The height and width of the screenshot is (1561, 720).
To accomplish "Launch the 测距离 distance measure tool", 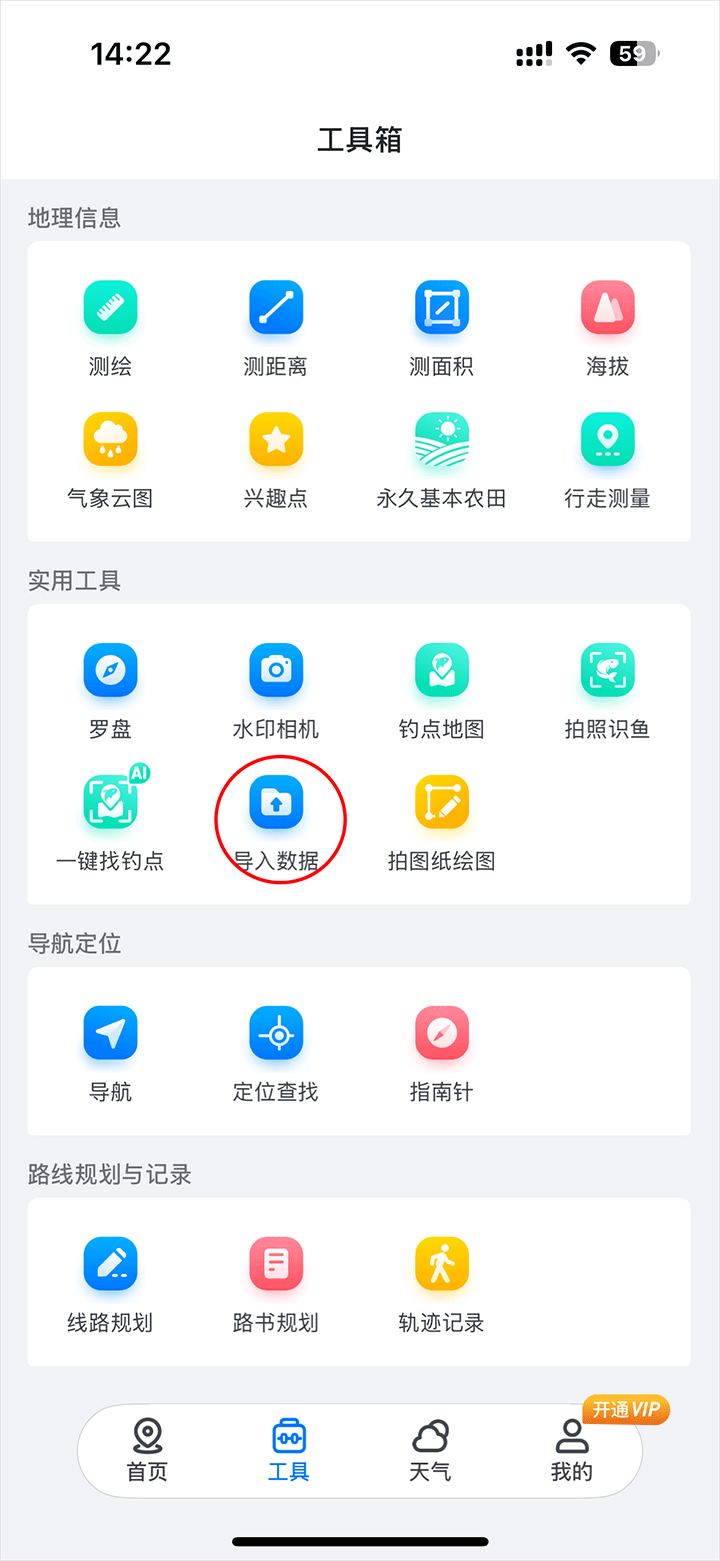I will coord(276,308).
